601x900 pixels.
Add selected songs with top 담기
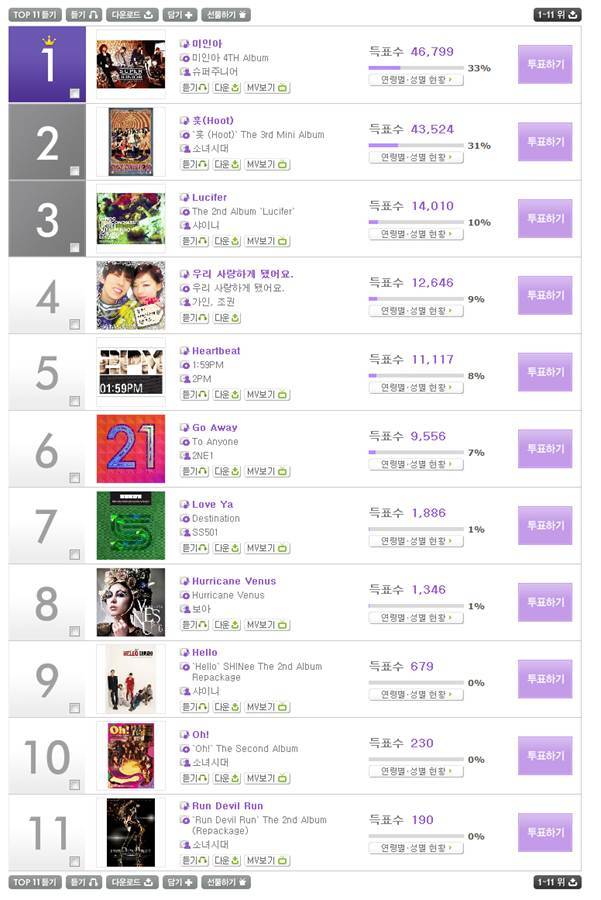coord(179,15)
